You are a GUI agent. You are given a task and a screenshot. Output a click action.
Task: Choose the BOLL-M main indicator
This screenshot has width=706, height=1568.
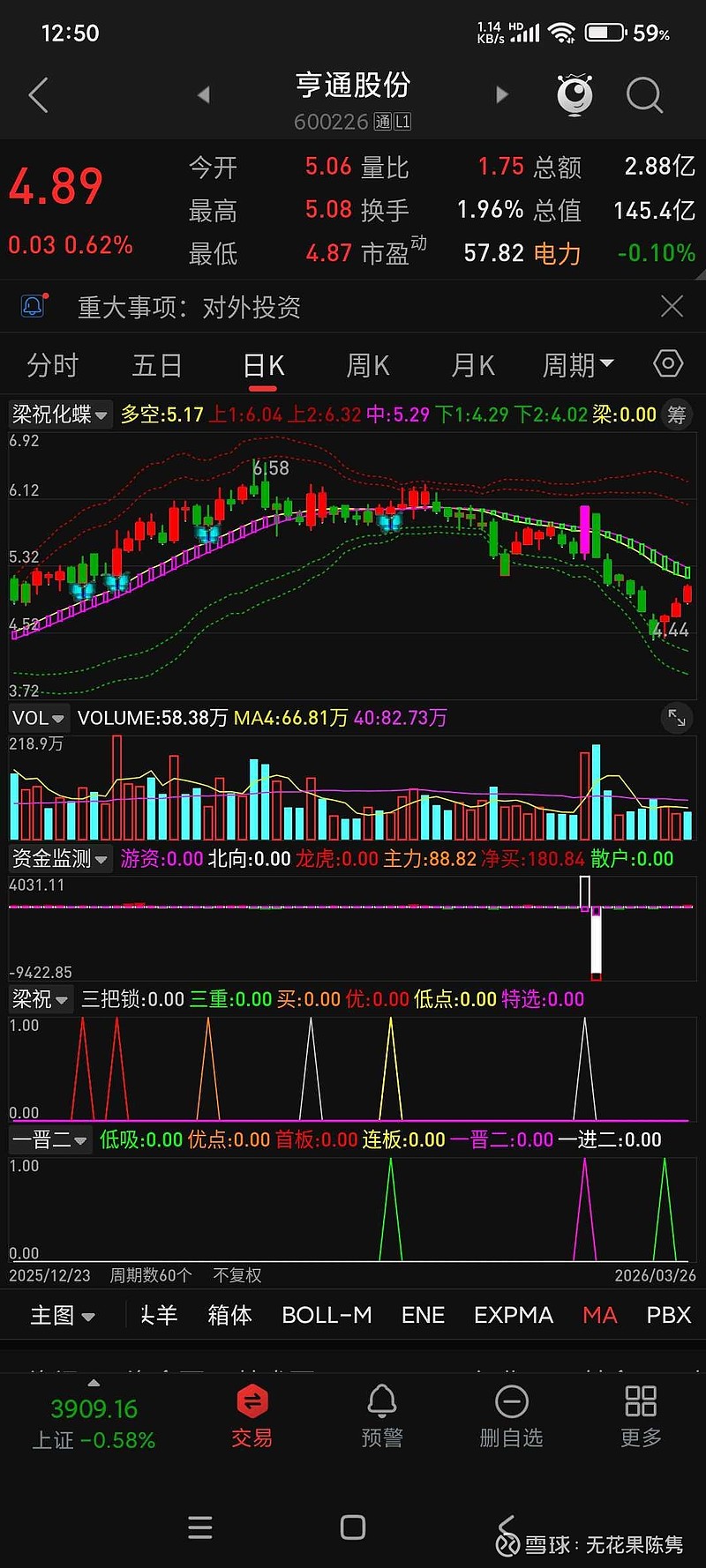coord(327,1315)
